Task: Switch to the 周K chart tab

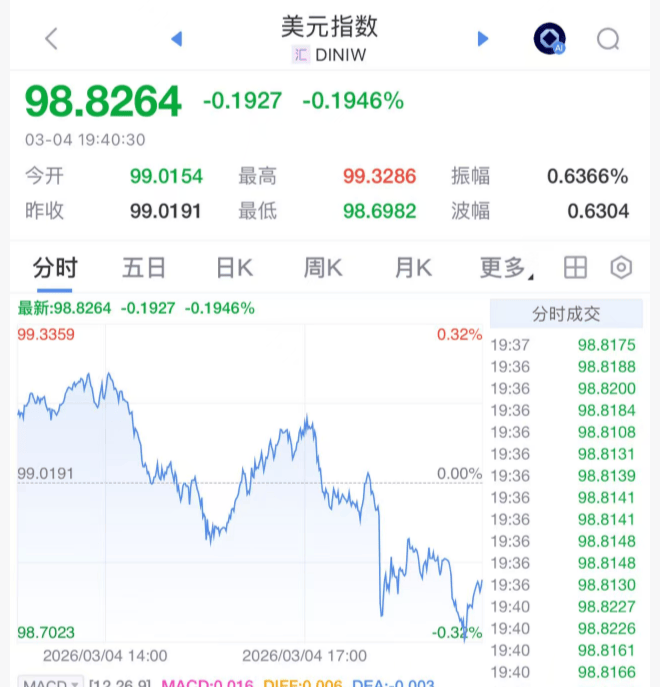Action: [x=323, y=268]
